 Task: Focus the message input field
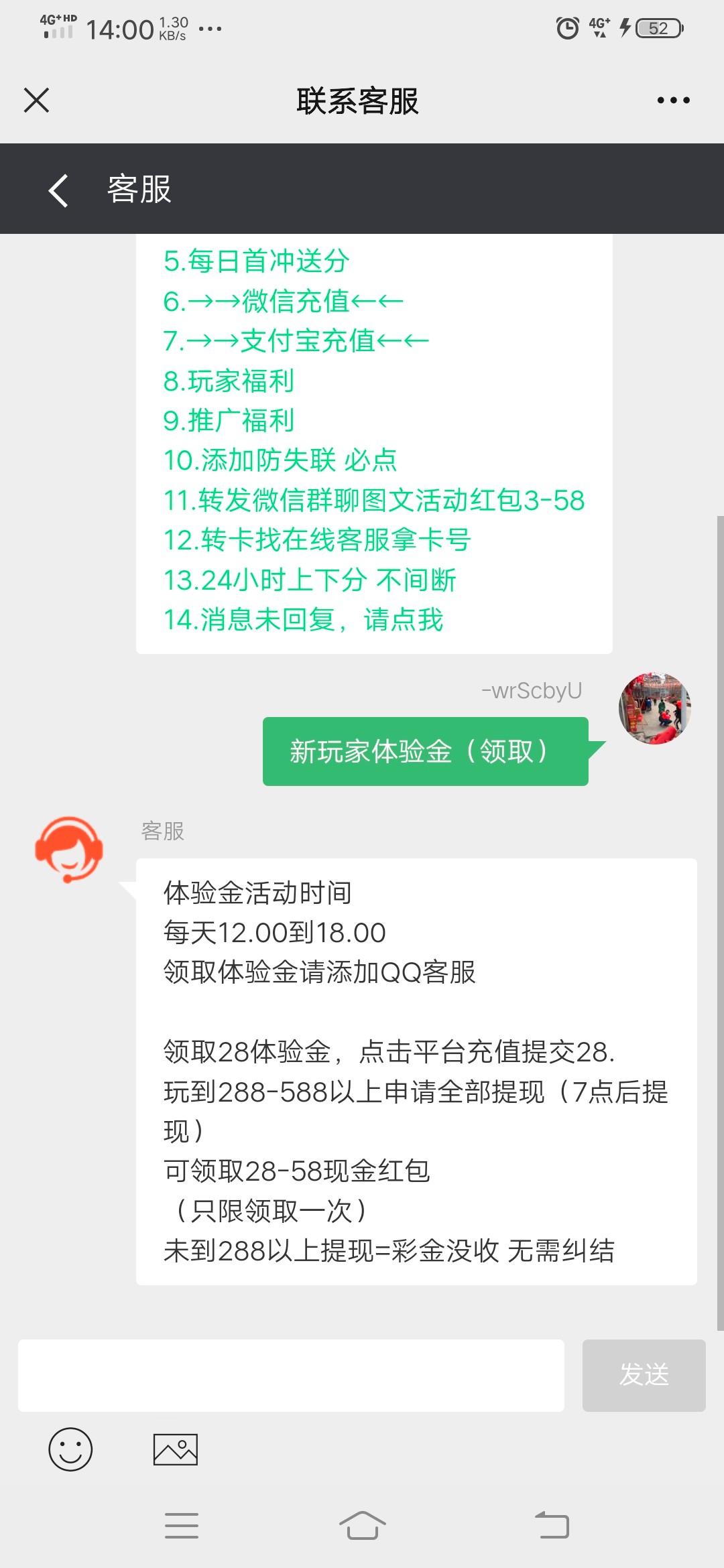[291, 1375]
